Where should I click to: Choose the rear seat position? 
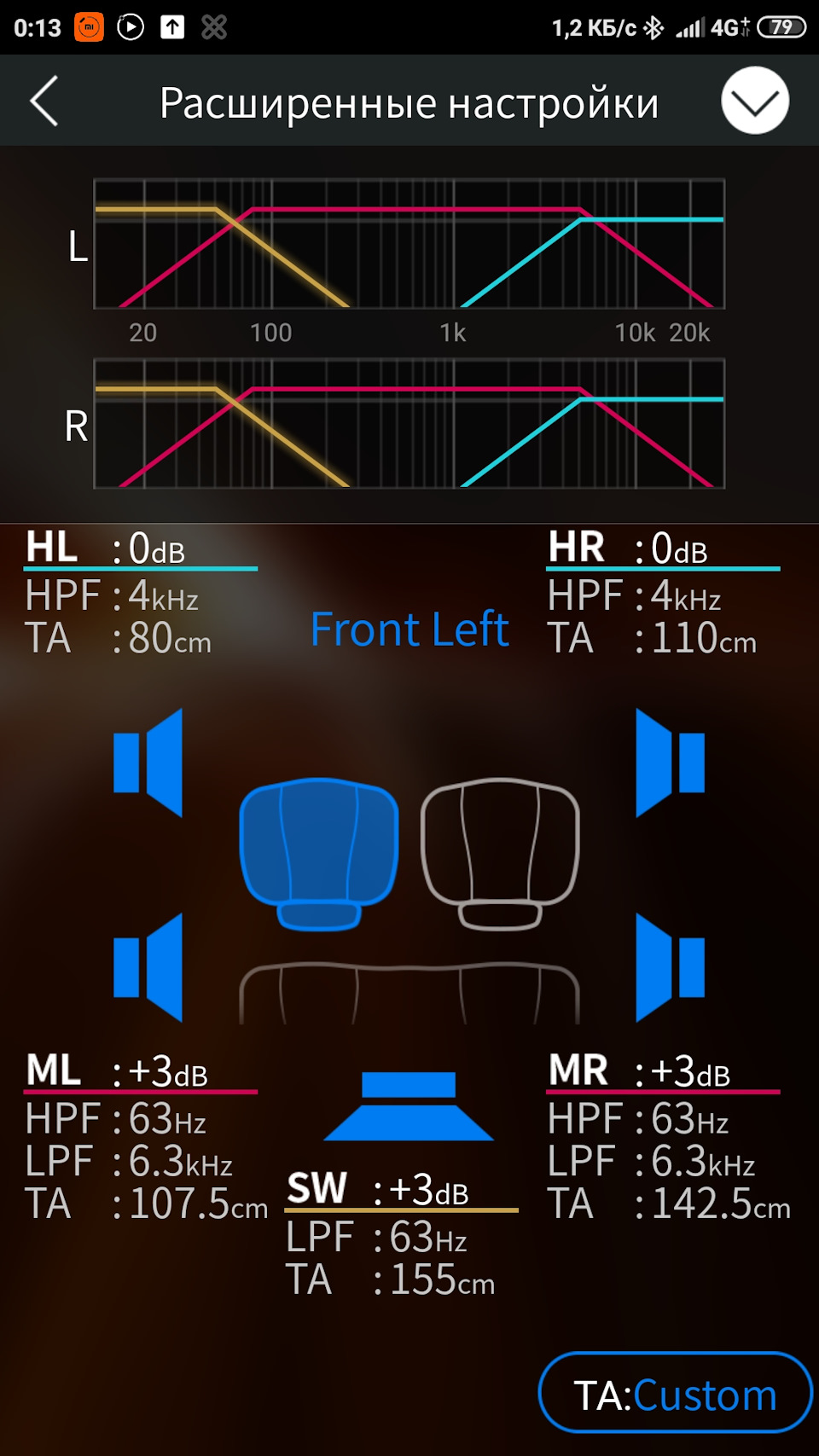pyautogui.click(x=409, y=994)
